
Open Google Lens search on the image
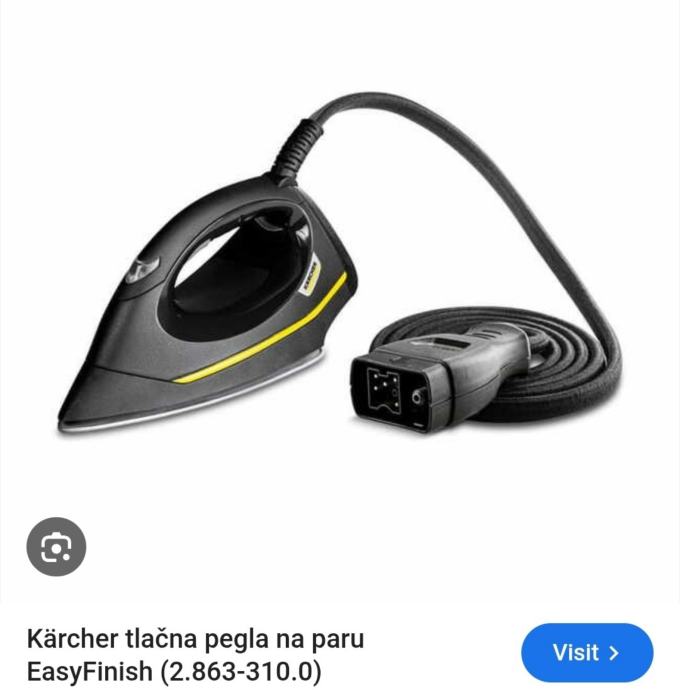(x=56, y=546)
